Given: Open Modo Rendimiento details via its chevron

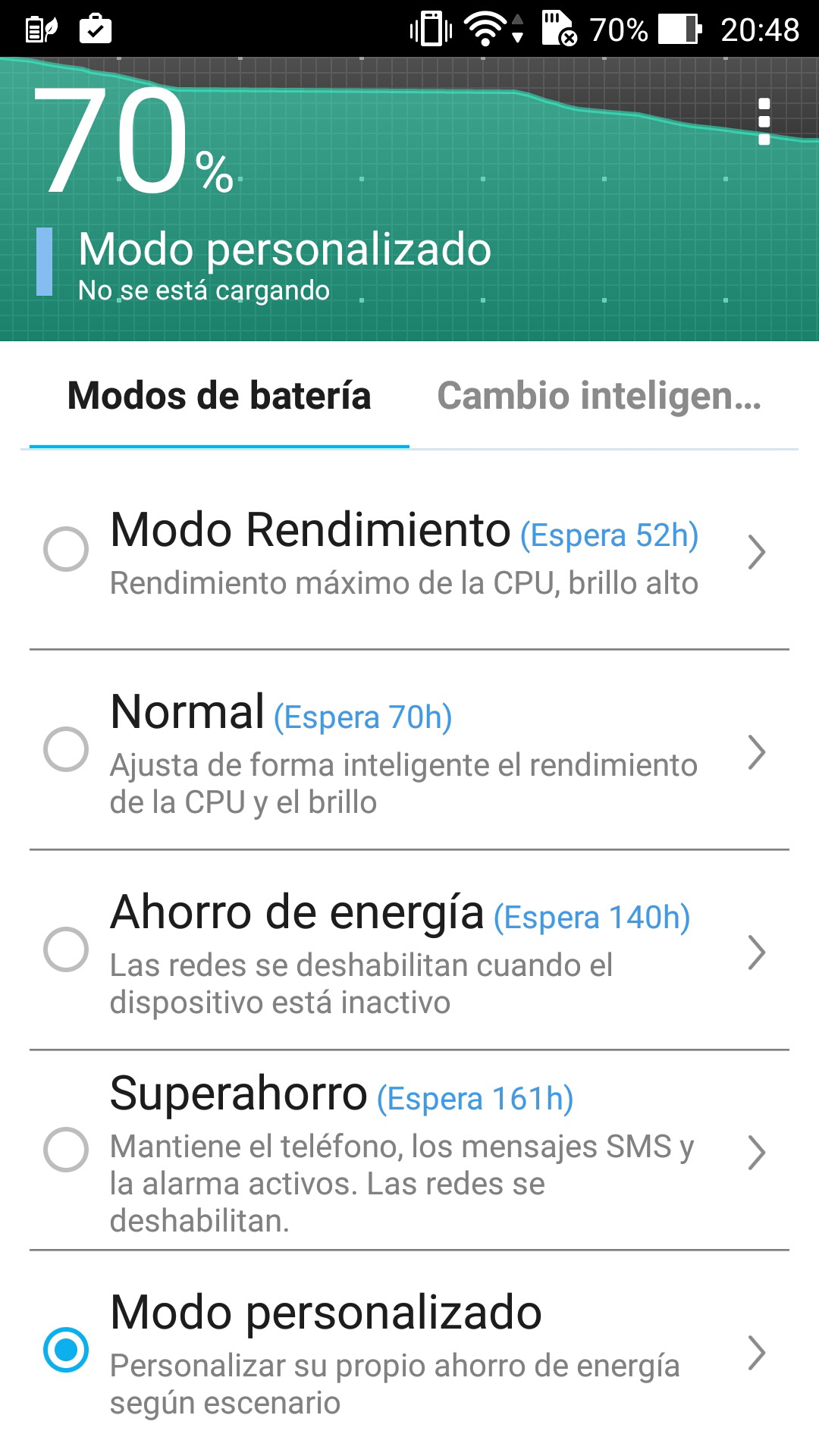Looking at the screenshot, I should pyautogui.click(x=756, y=552).
